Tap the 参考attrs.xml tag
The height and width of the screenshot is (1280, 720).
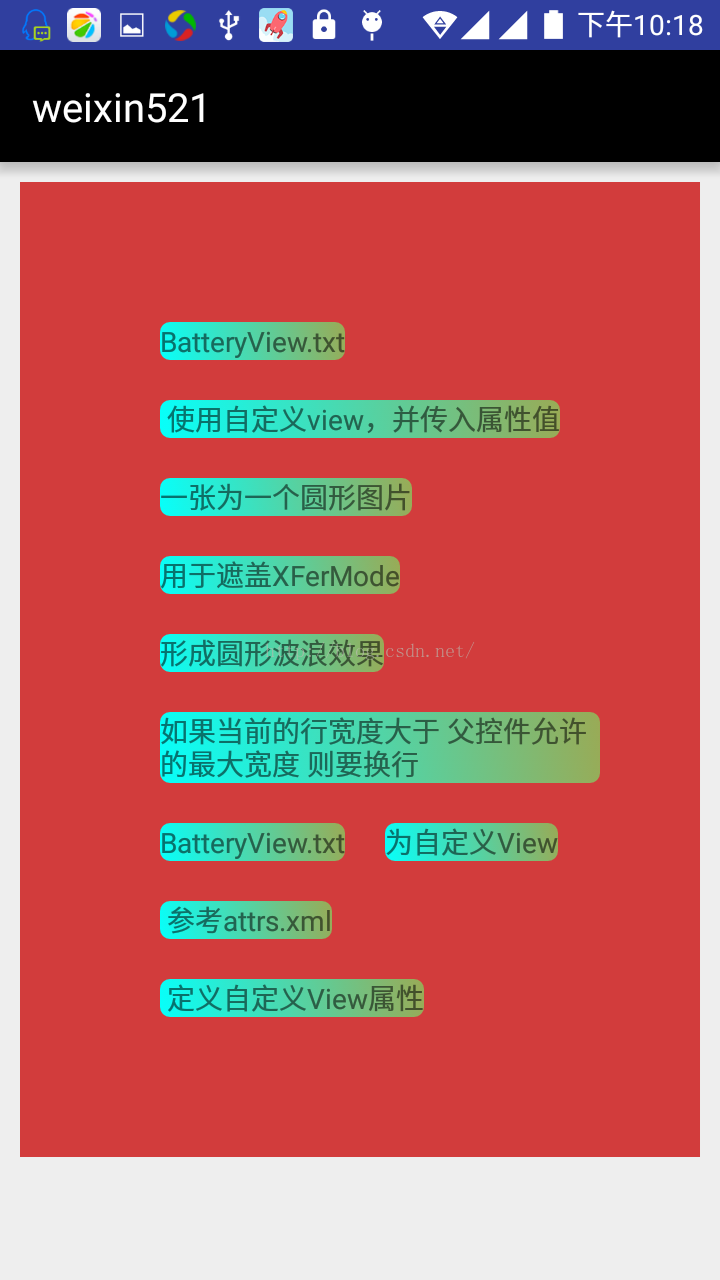[245, 920]
